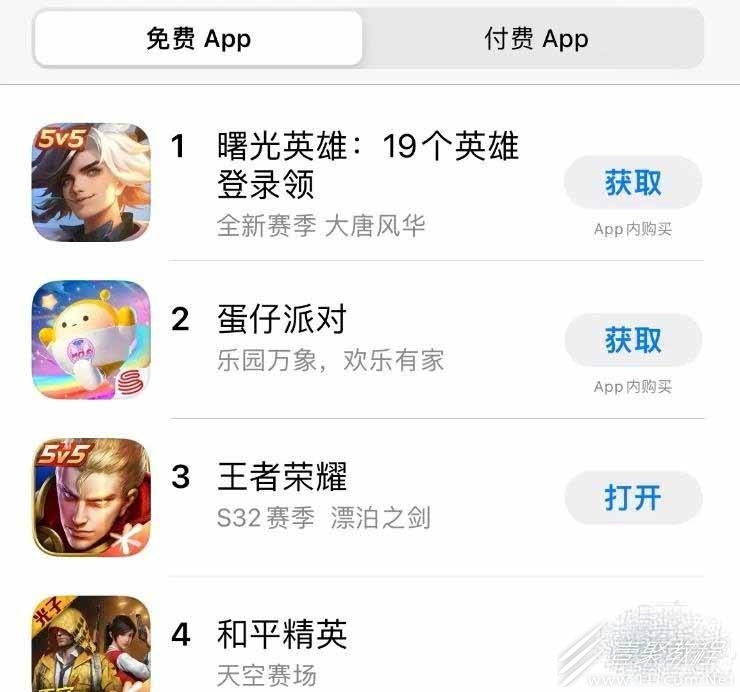Select the 免费 App tab
The image size is (740, 692).
199,40
